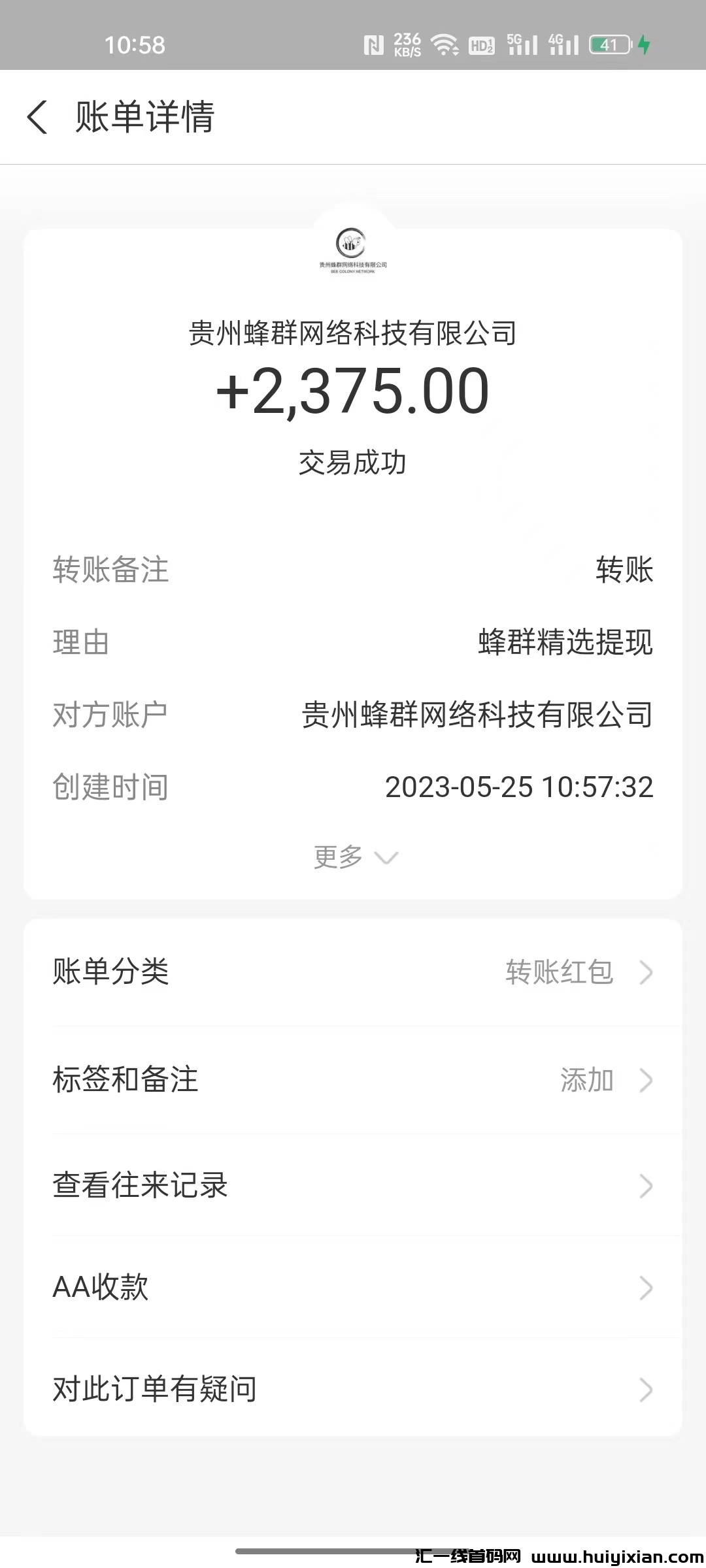Tap the creation time 2023-05-25 10:57:32
706x1568 pixels.
coord(518,787)
